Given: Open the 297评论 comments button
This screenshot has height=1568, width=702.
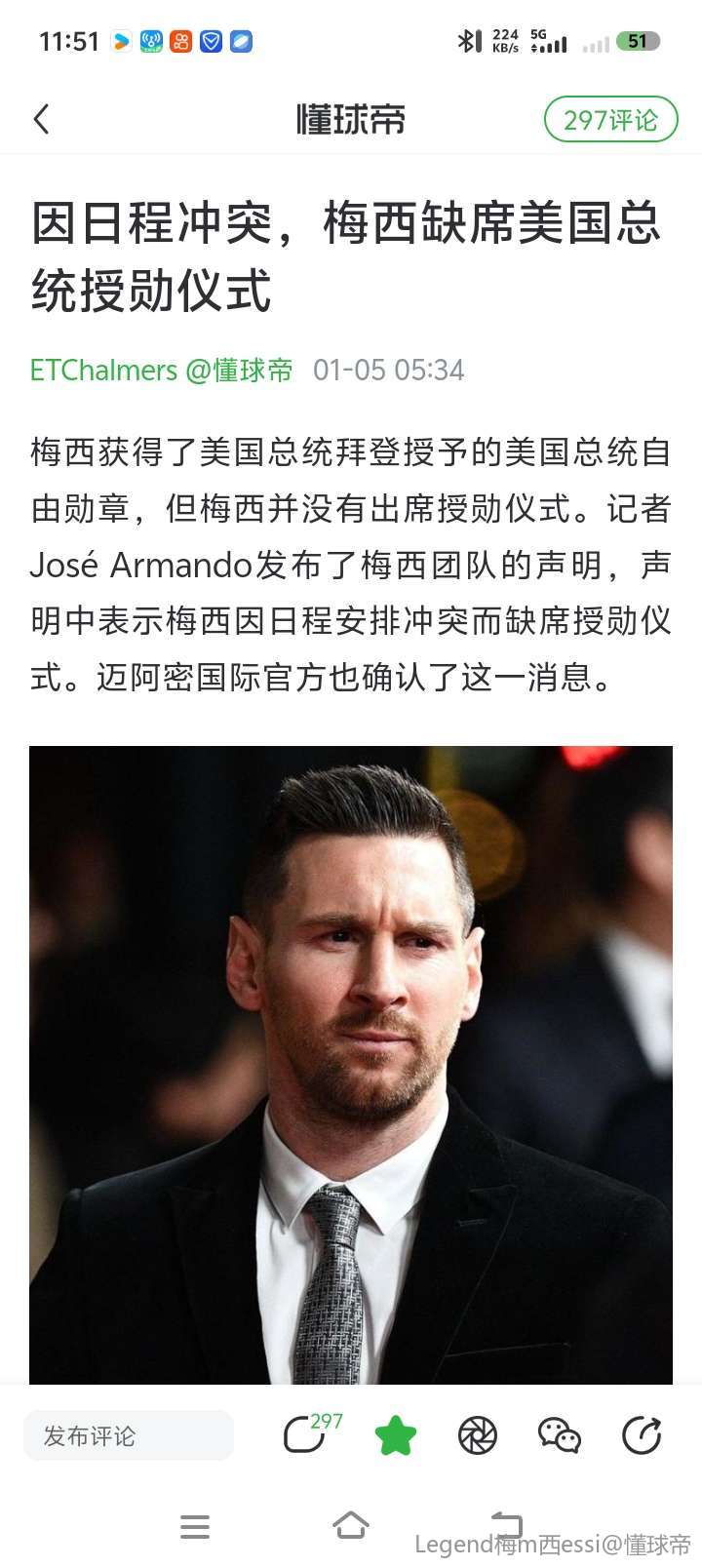Looking at the screenshot, I should (x=610, y=120).
